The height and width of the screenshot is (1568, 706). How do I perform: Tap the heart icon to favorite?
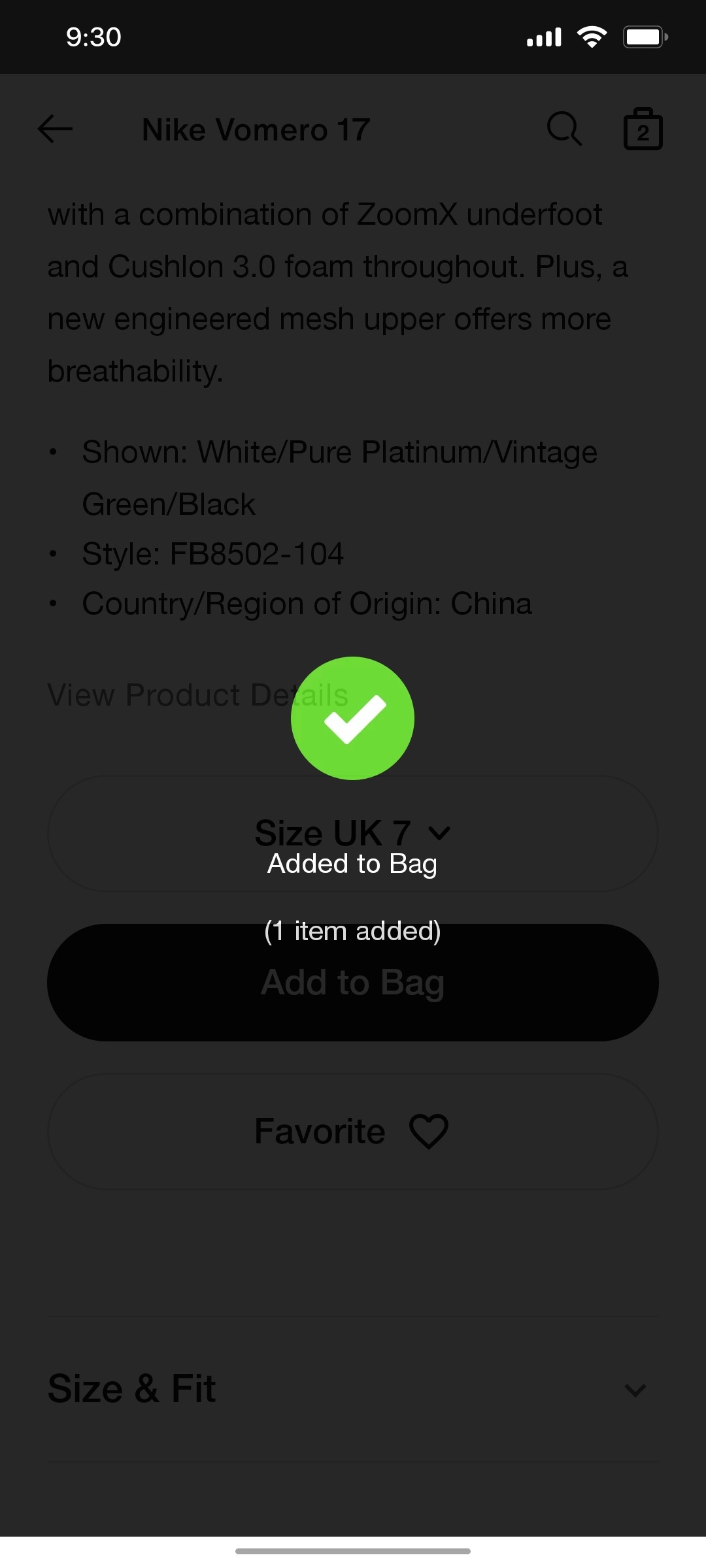click(428, 1130)
